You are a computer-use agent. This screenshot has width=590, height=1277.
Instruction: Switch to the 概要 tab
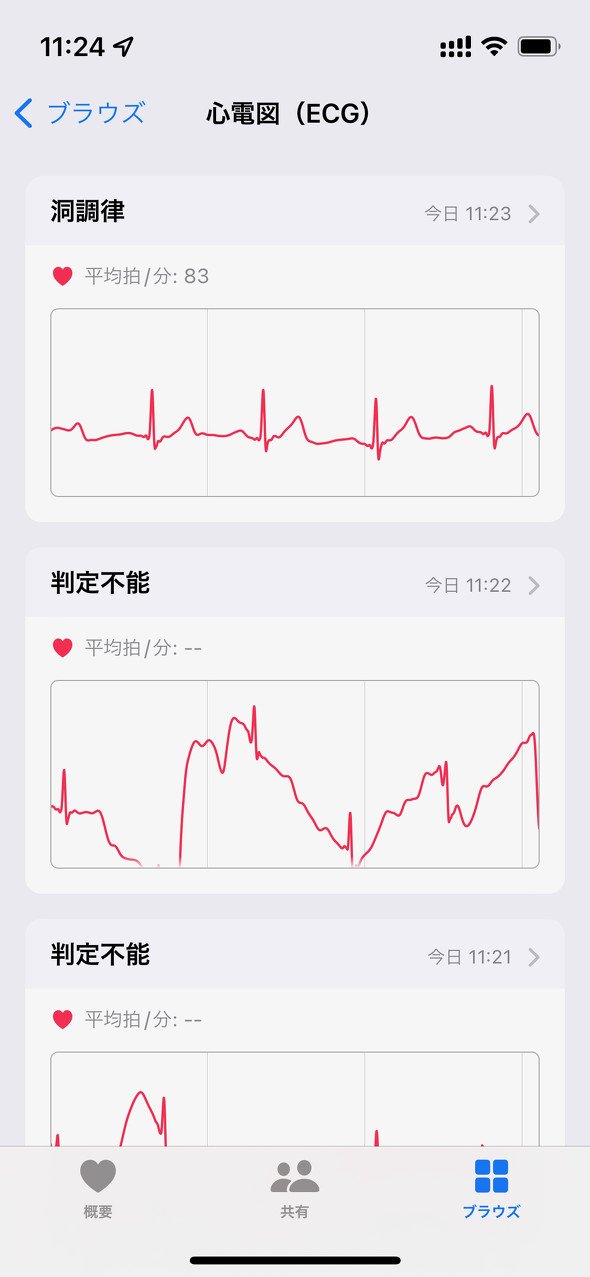(x=98, y=1189)
